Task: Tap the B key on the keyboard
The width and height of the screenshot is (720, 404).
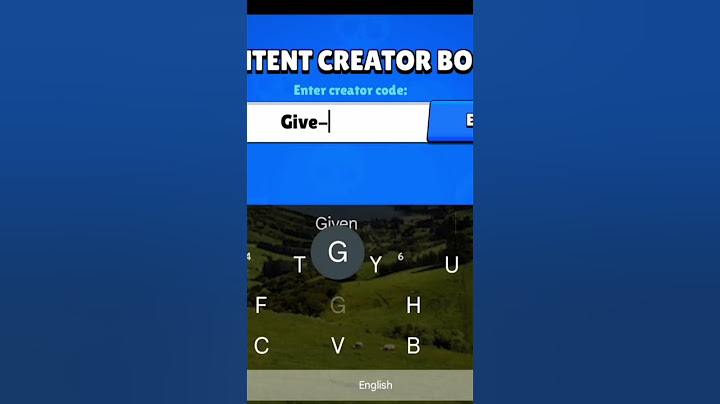Action: (413, 346)
